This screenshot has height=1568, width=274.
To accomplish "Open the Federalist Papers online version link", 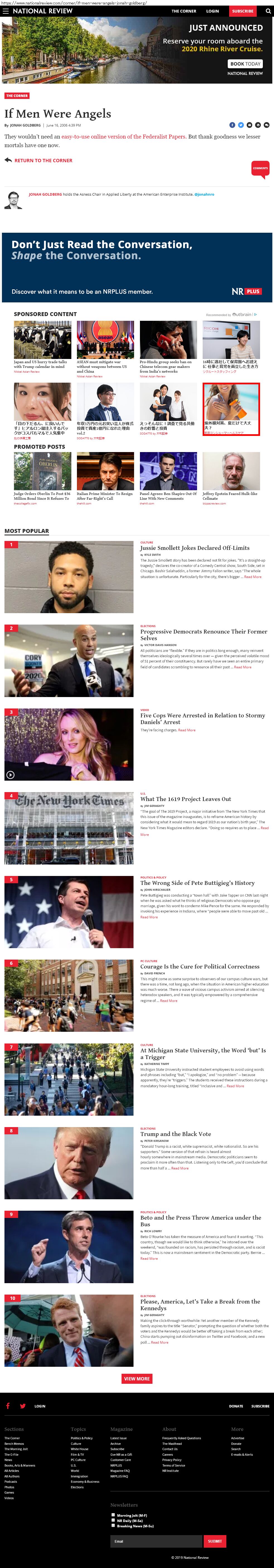I will pos(123,137).
